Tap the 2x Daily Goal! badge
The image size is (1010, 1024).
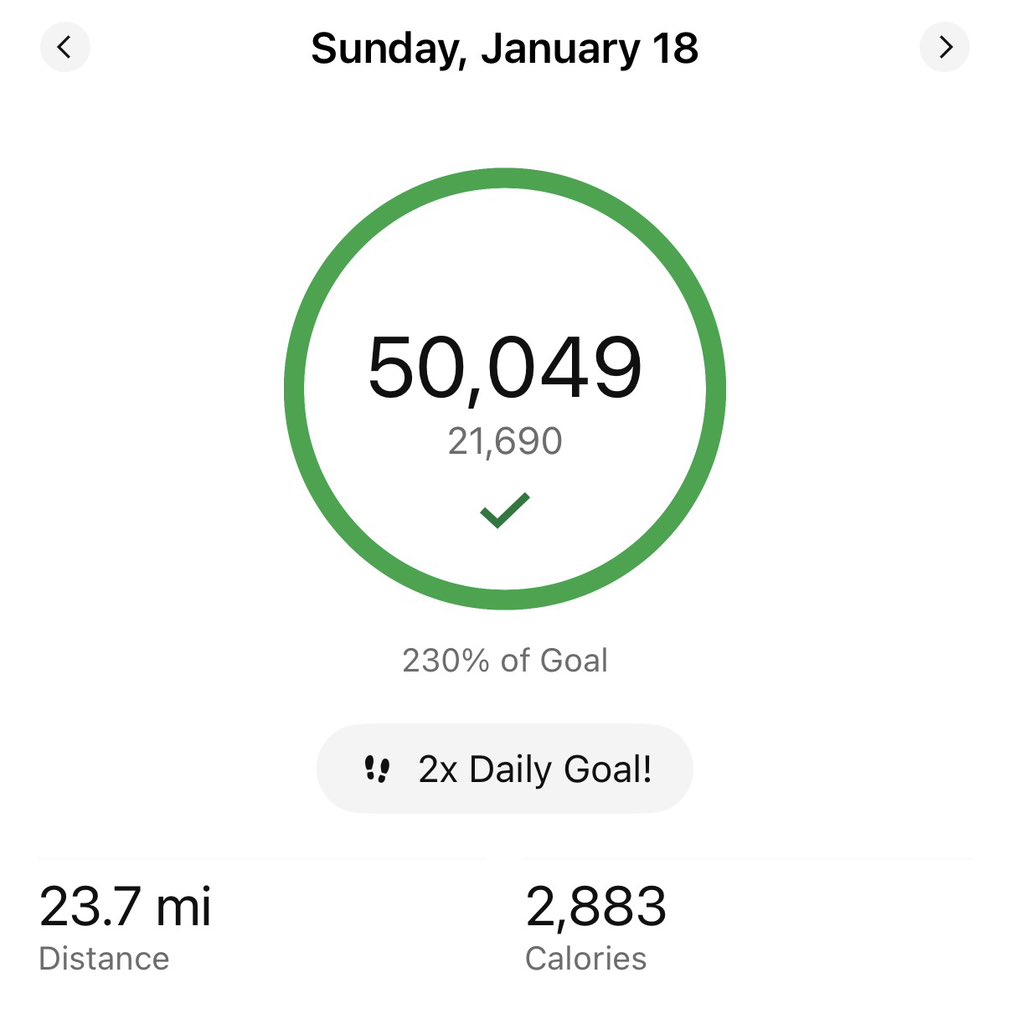click(505, 769)
